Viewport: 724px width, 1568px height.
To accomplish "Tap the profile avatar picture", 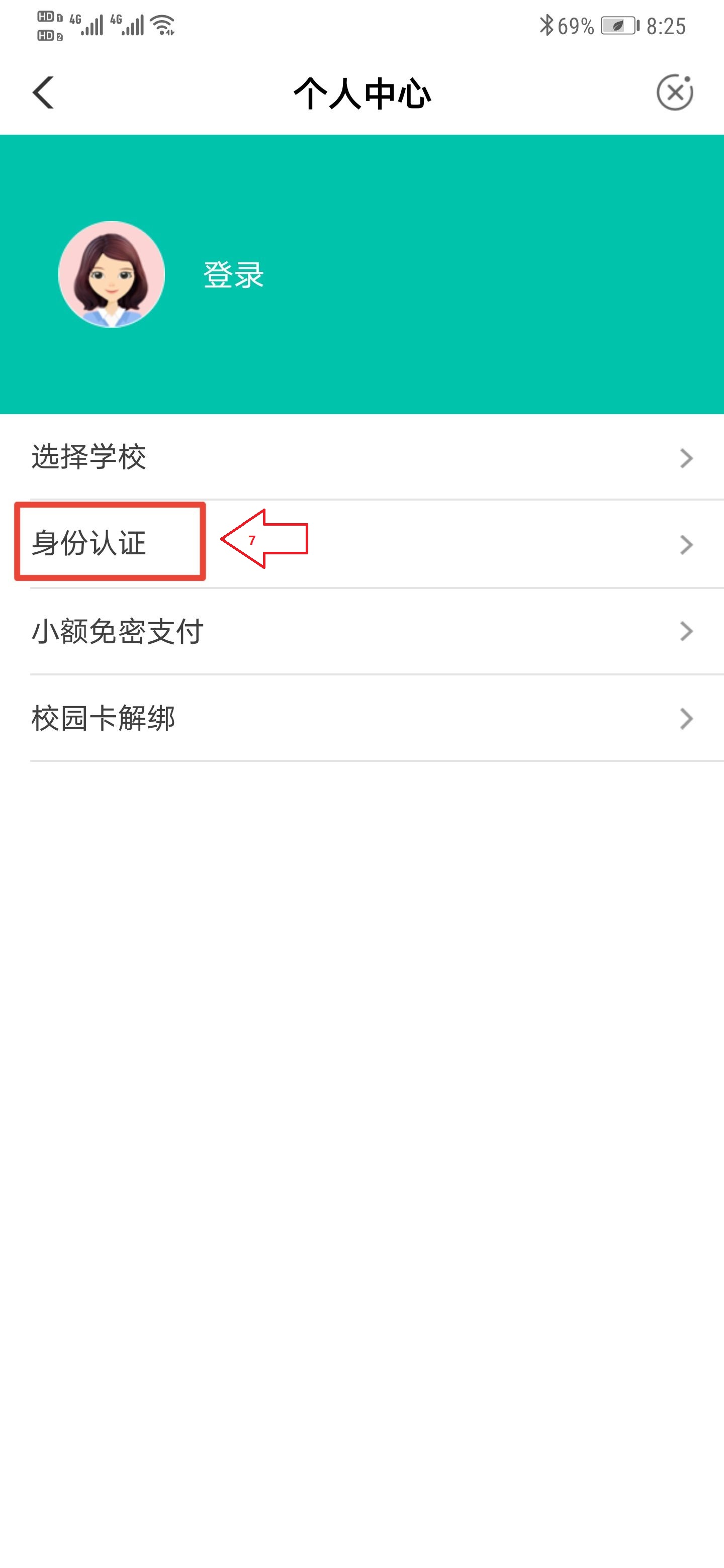I will click(x=112, y=274).
